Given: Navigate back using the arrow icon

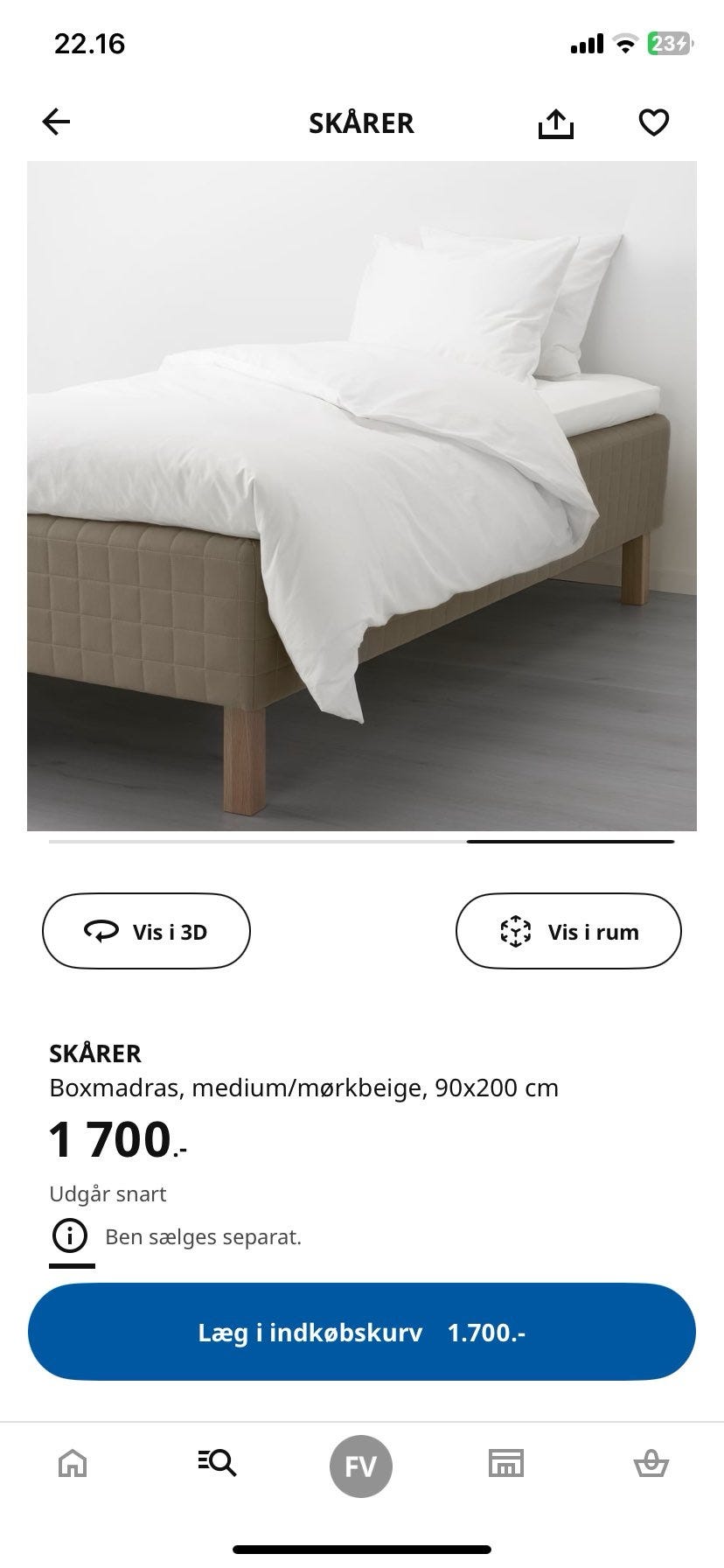Looking at the screenshot, I should [56, 122].
